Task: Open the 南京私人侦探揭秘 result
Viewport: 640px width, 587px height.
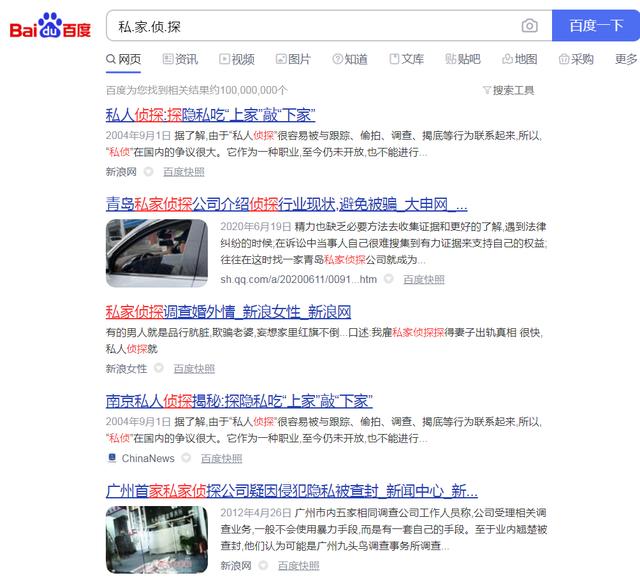Action: pyautogui.click(x=239, y=400)
